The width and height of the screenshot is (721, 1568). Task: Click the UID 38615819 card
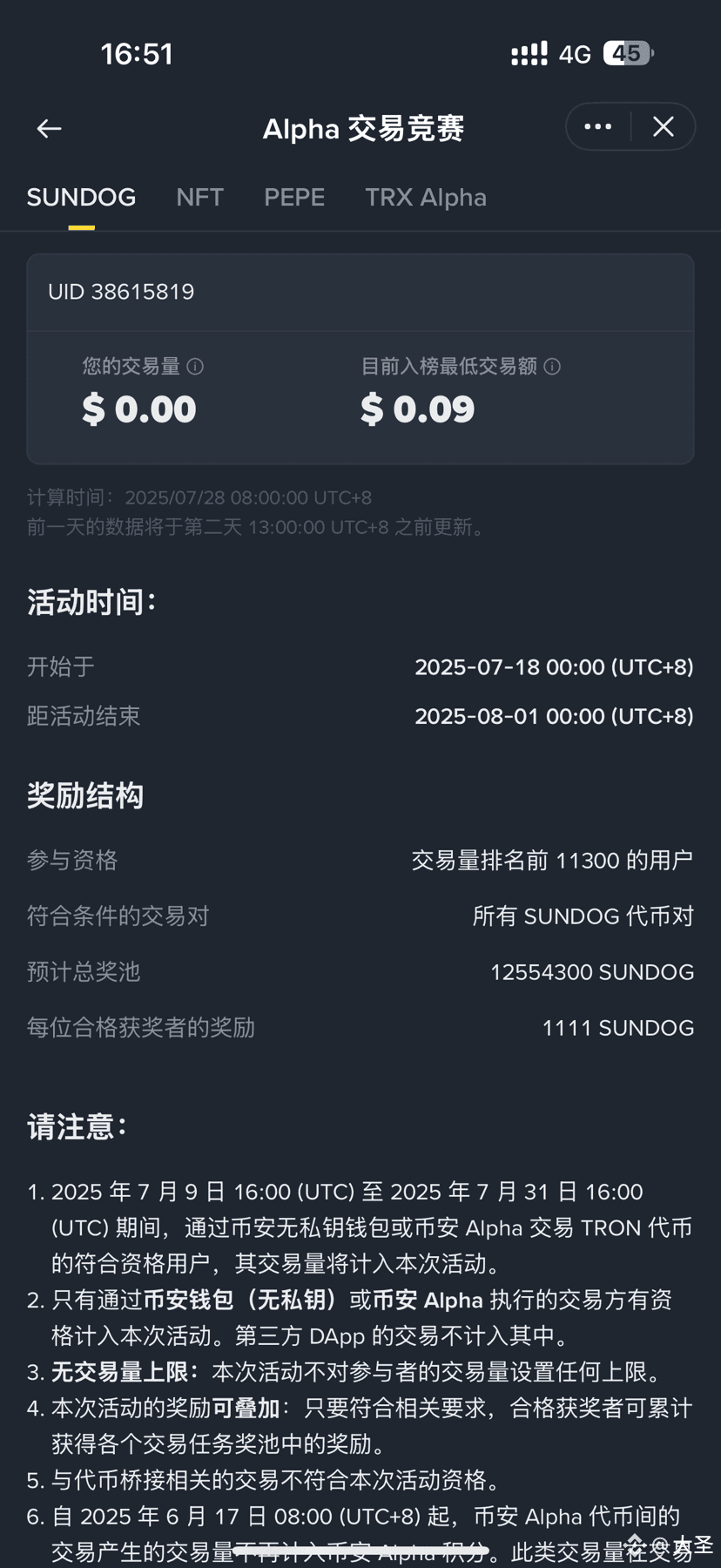(360, 292)
